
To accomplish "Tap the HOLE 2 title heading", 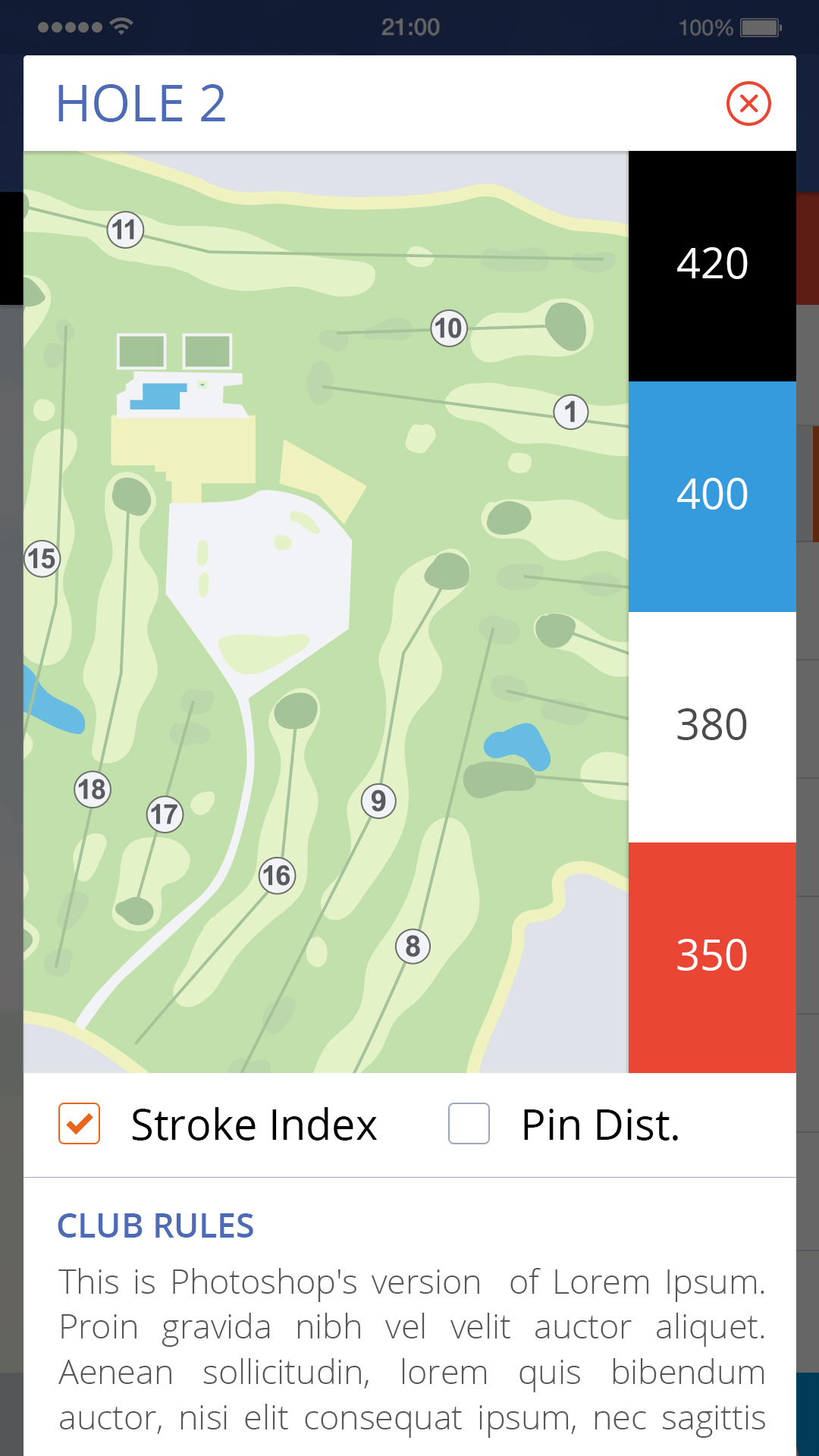I will pos(142,104).
